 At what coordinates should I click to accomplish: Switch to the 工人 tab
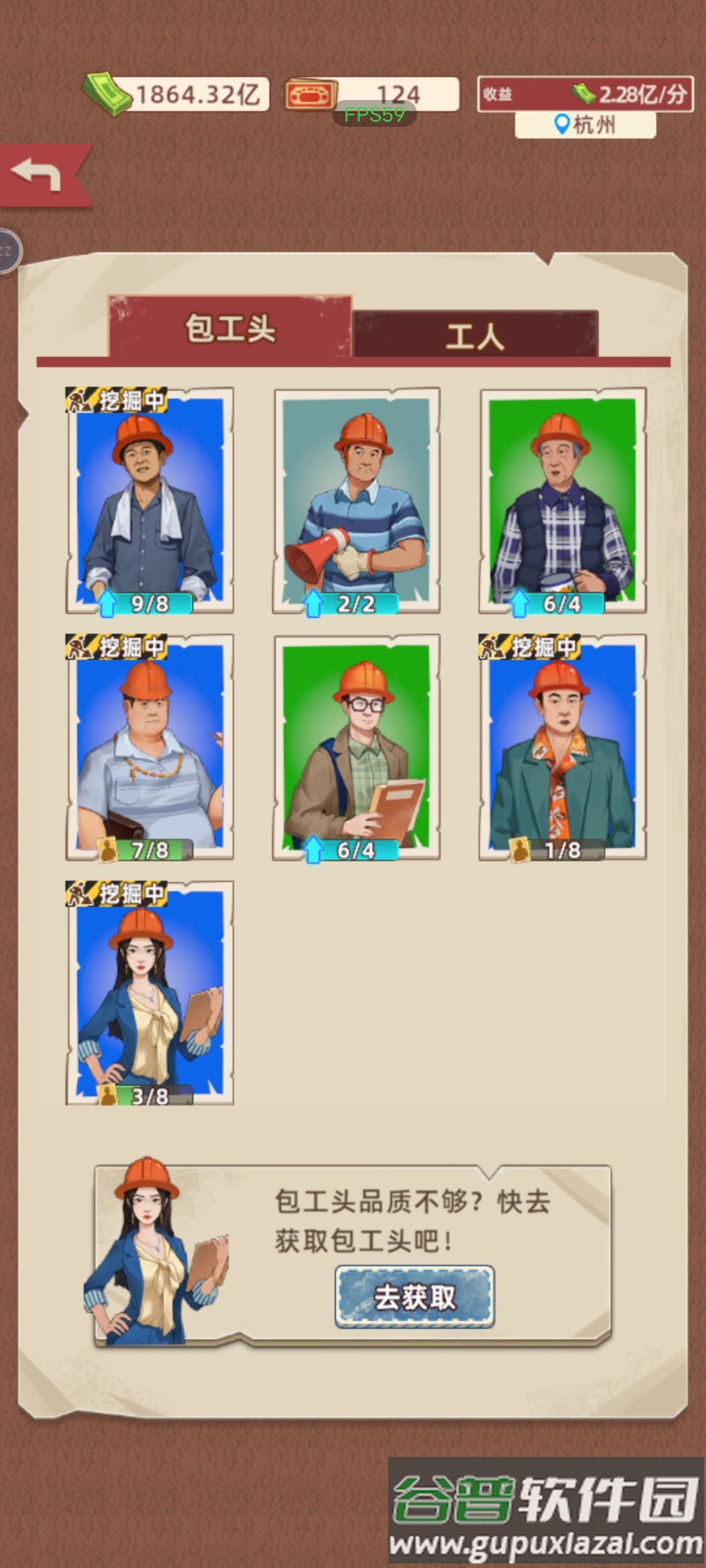pos(475,336)
